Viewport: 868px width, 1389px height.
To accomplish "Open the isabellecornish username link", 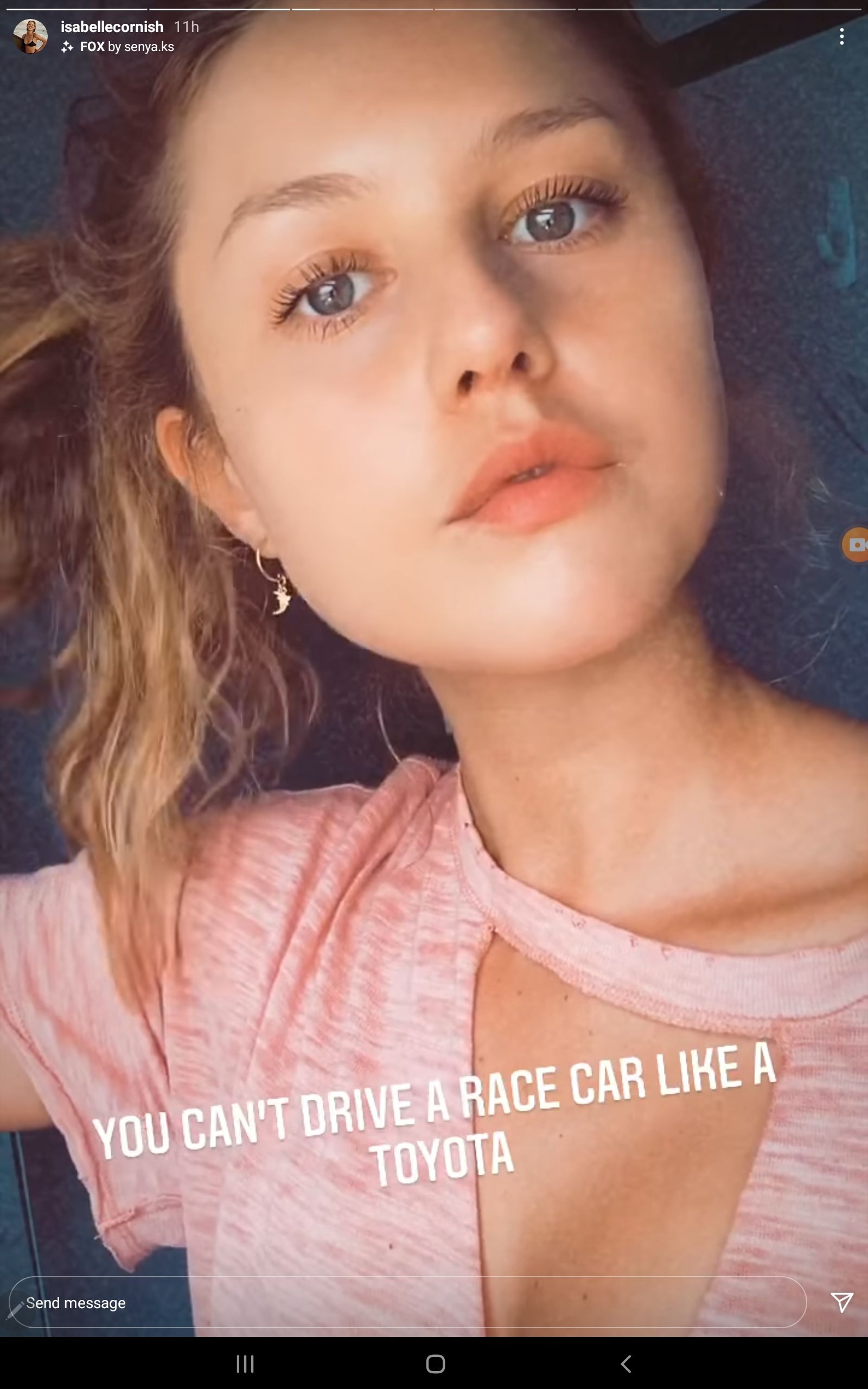I will tap(112, 27).
